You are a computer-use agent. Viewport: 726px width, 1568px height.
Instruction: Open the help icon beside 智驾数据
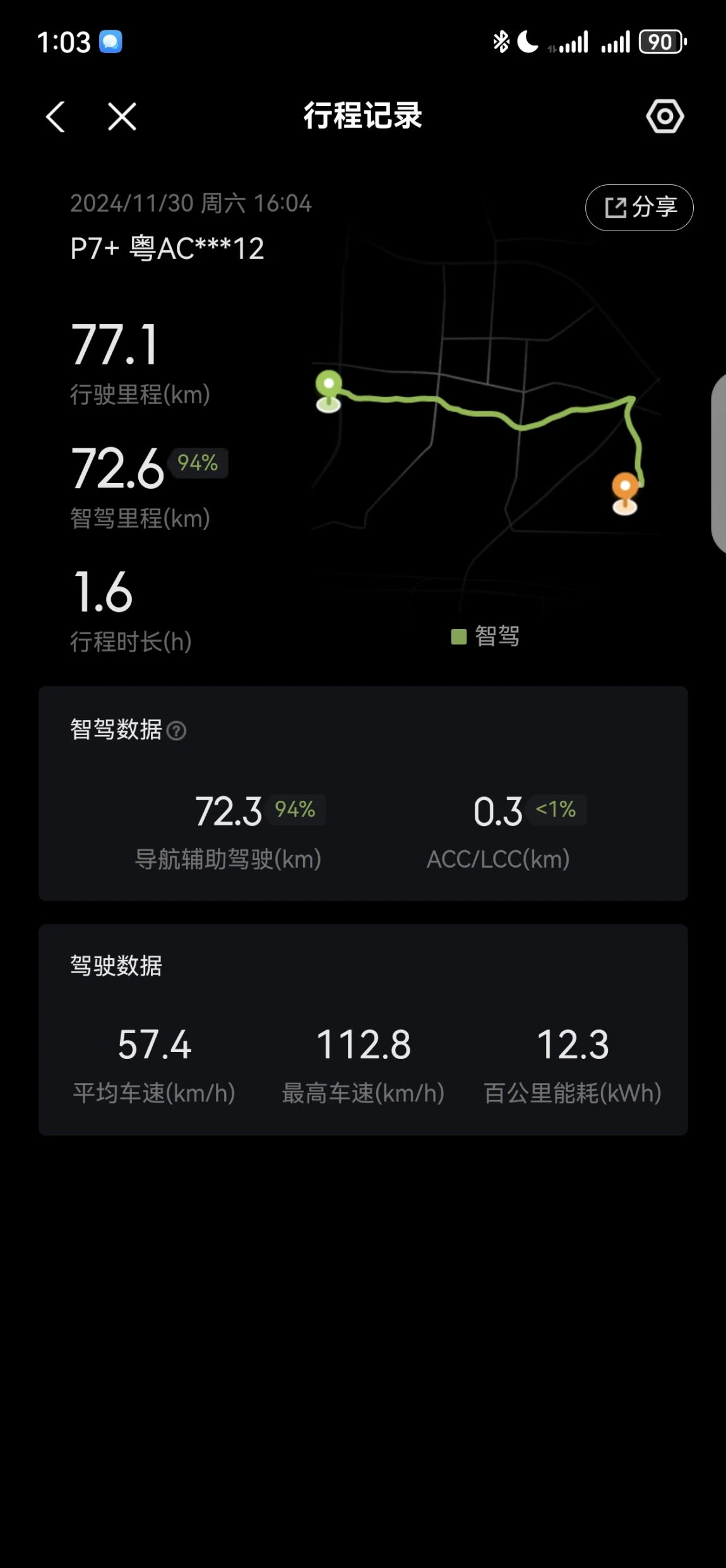(177, 731)
